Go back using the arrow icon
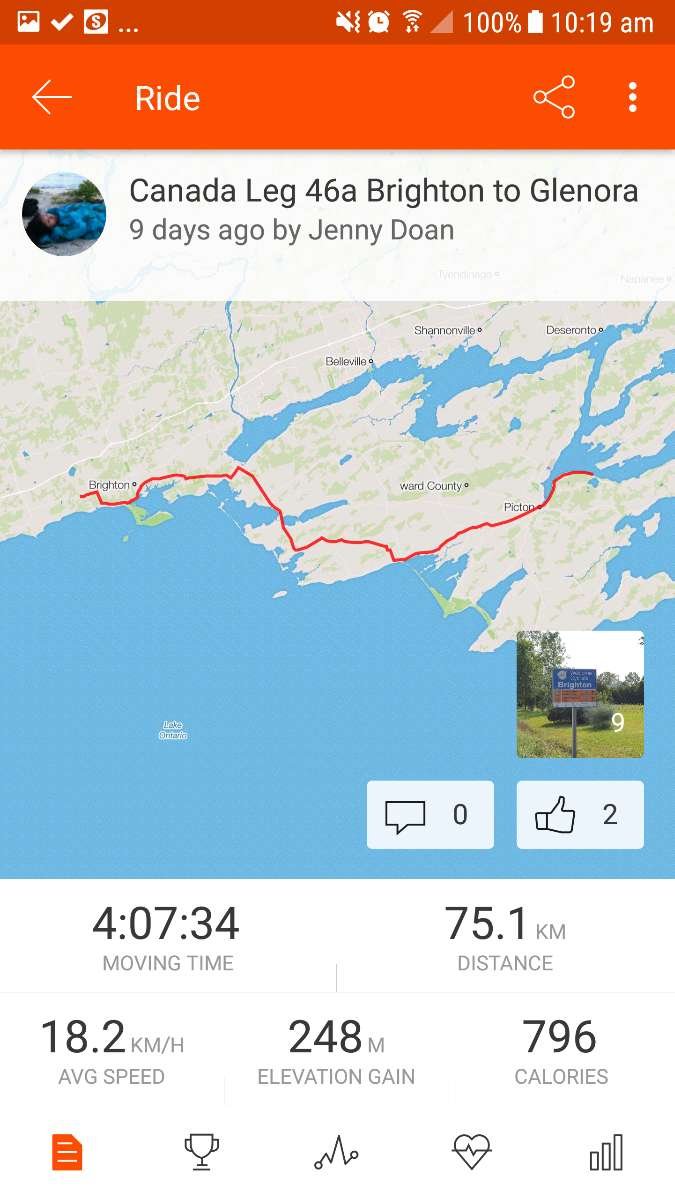 point(52,98)
